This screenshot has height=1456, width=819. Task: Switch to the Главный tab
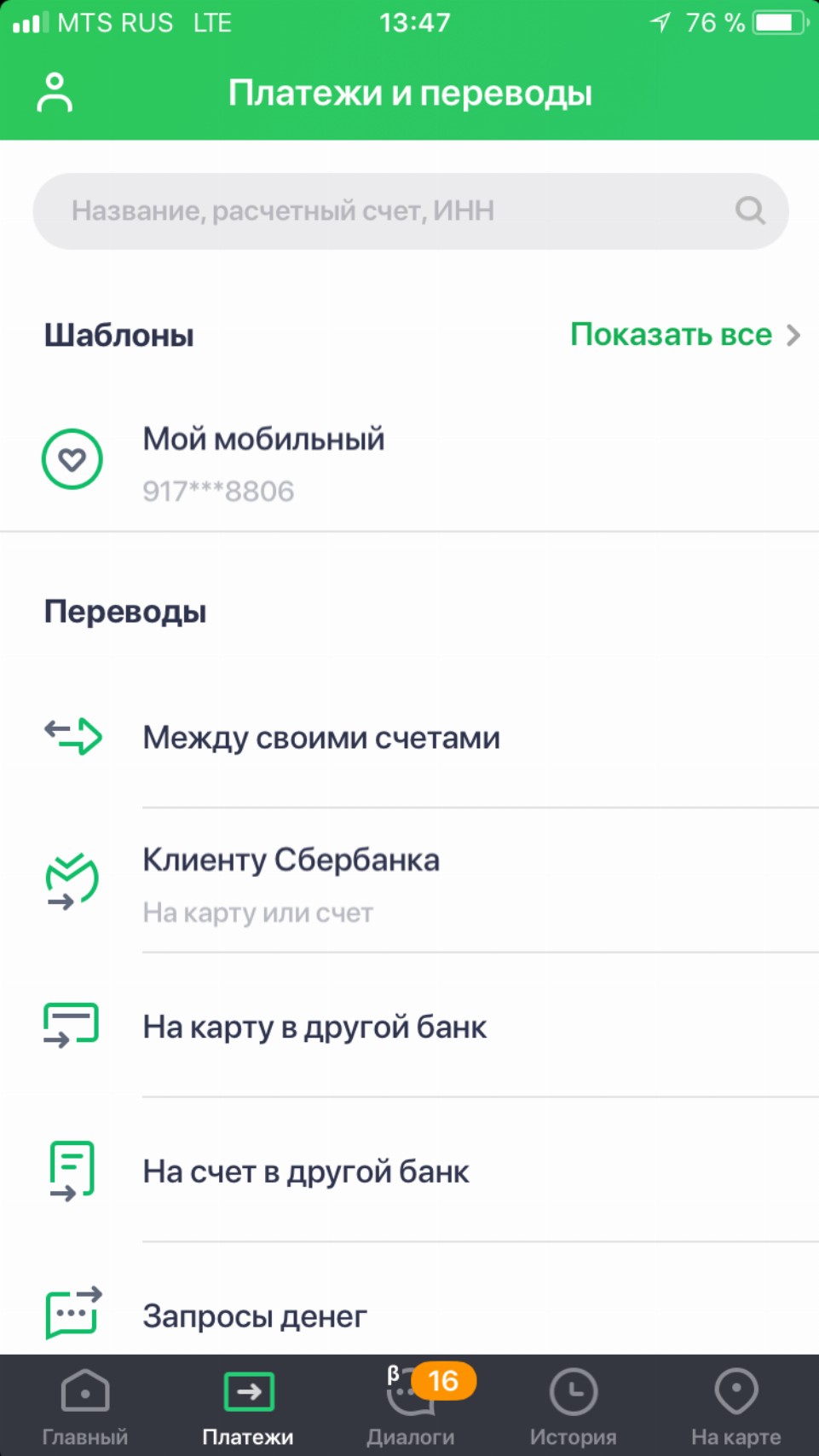coord(85,1407)
